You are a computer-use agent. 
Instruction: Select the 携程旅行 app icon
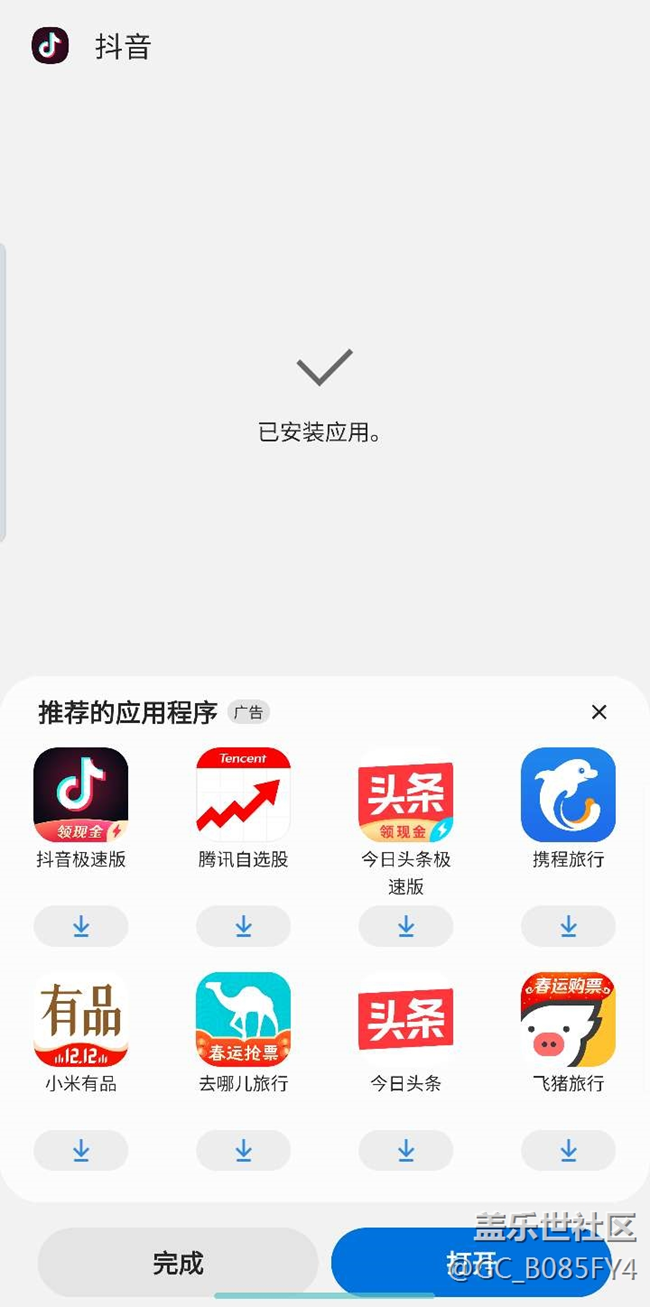(568, 795)
